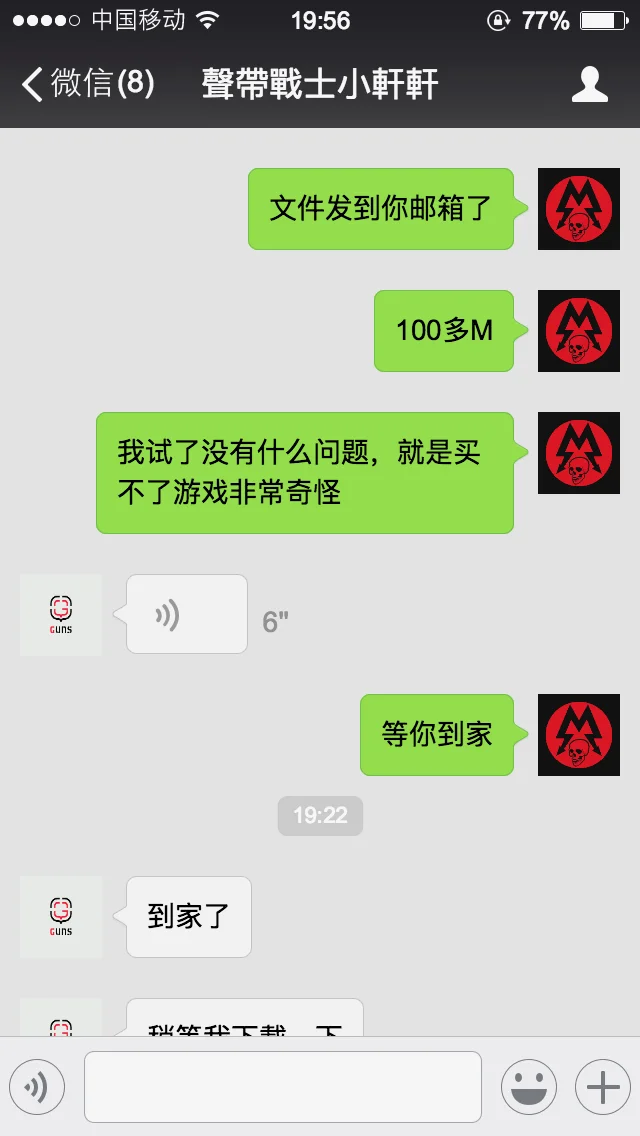The image size is (640, 1136).
Task: Focus the message text field
Action: (x=282, y=1086)
